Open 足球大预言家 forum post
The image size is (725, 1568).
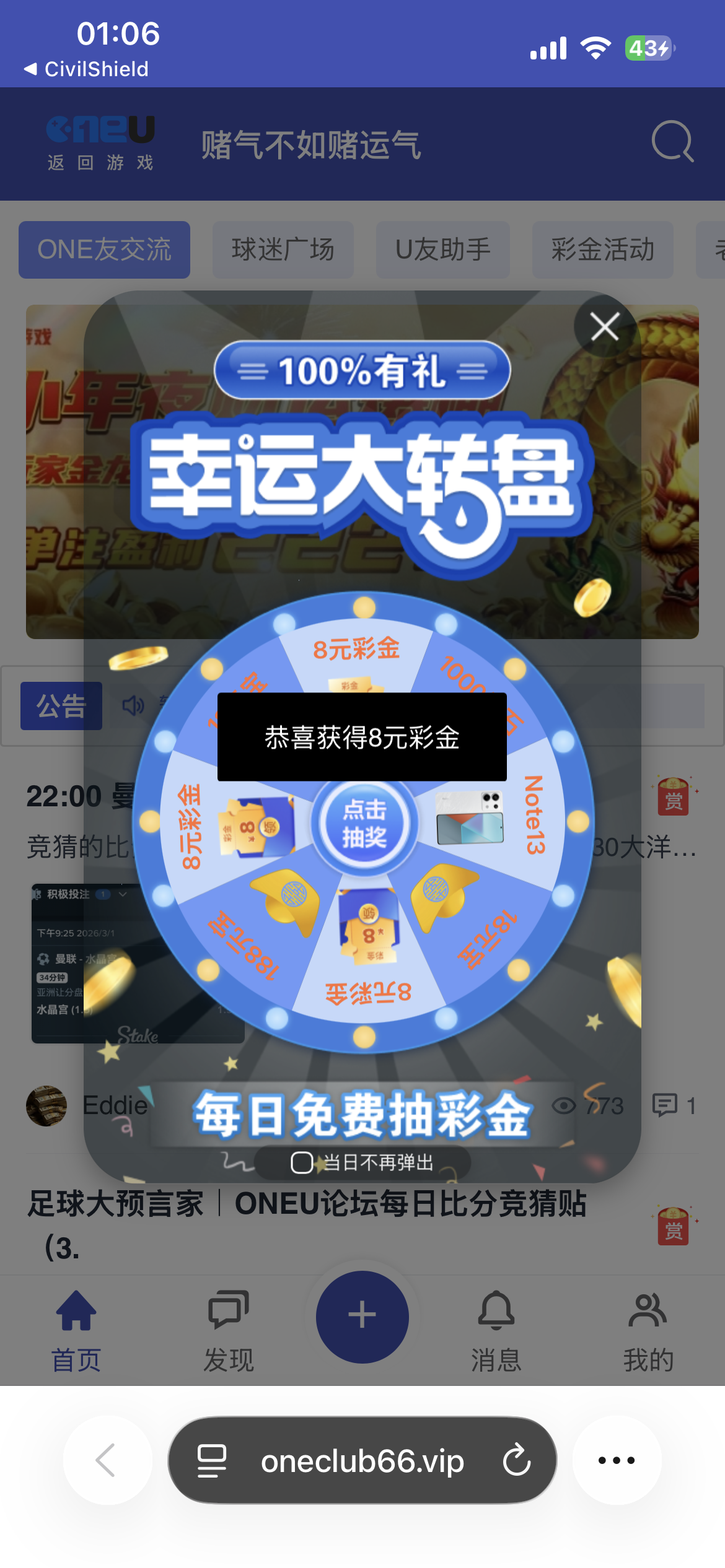pos(307,1204)
